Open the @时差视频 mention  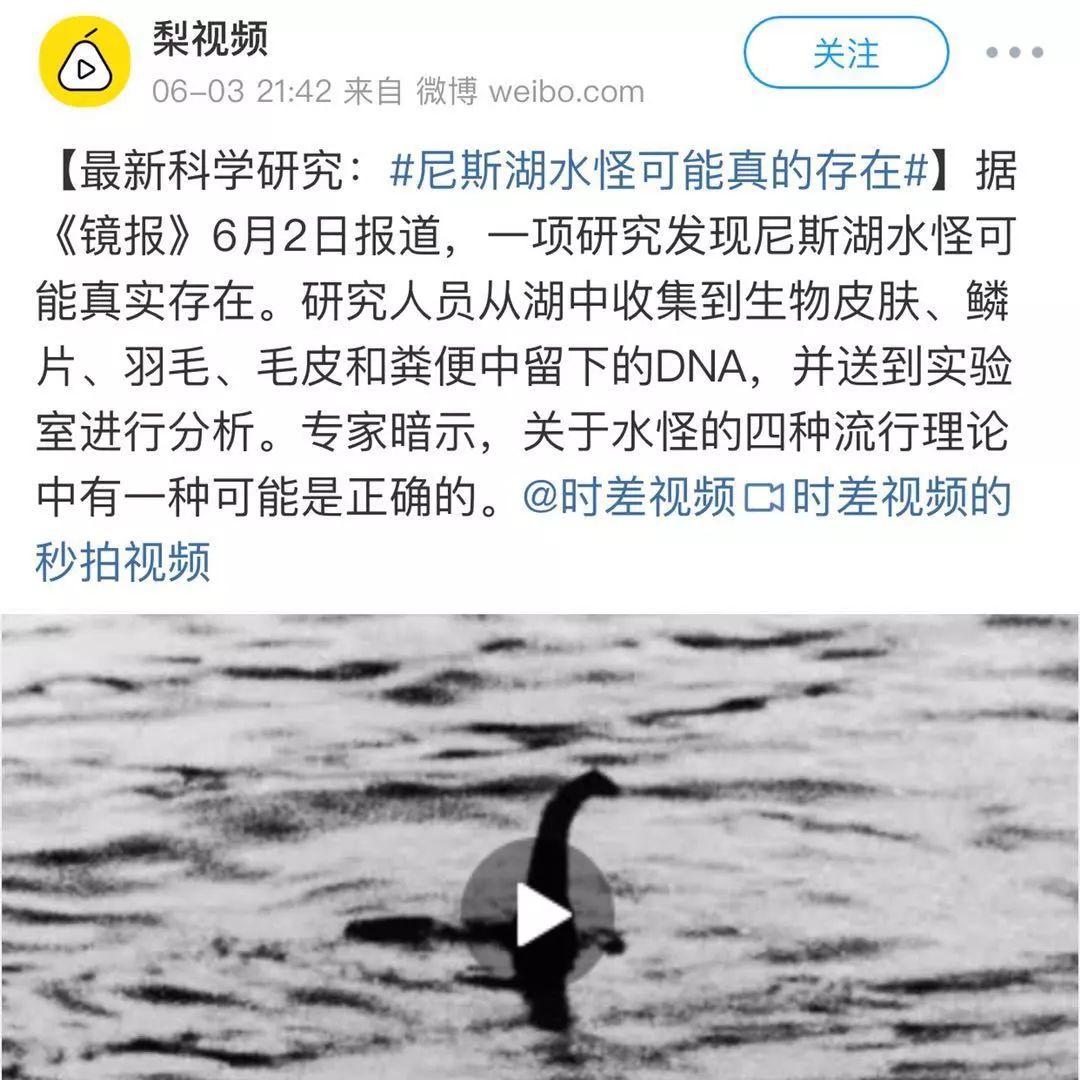click(630, 497)
